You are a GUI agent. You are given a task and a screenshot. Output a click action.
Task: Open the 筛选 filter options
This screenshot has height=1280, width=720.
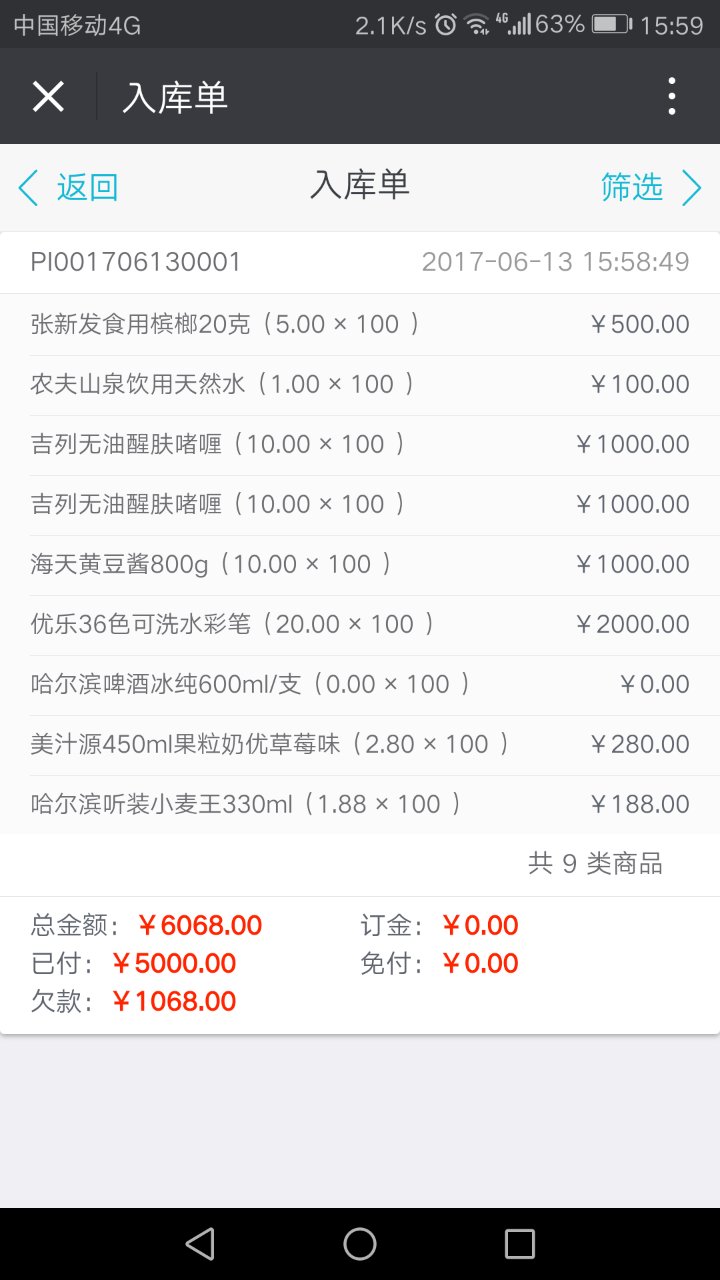pos(650,187)
